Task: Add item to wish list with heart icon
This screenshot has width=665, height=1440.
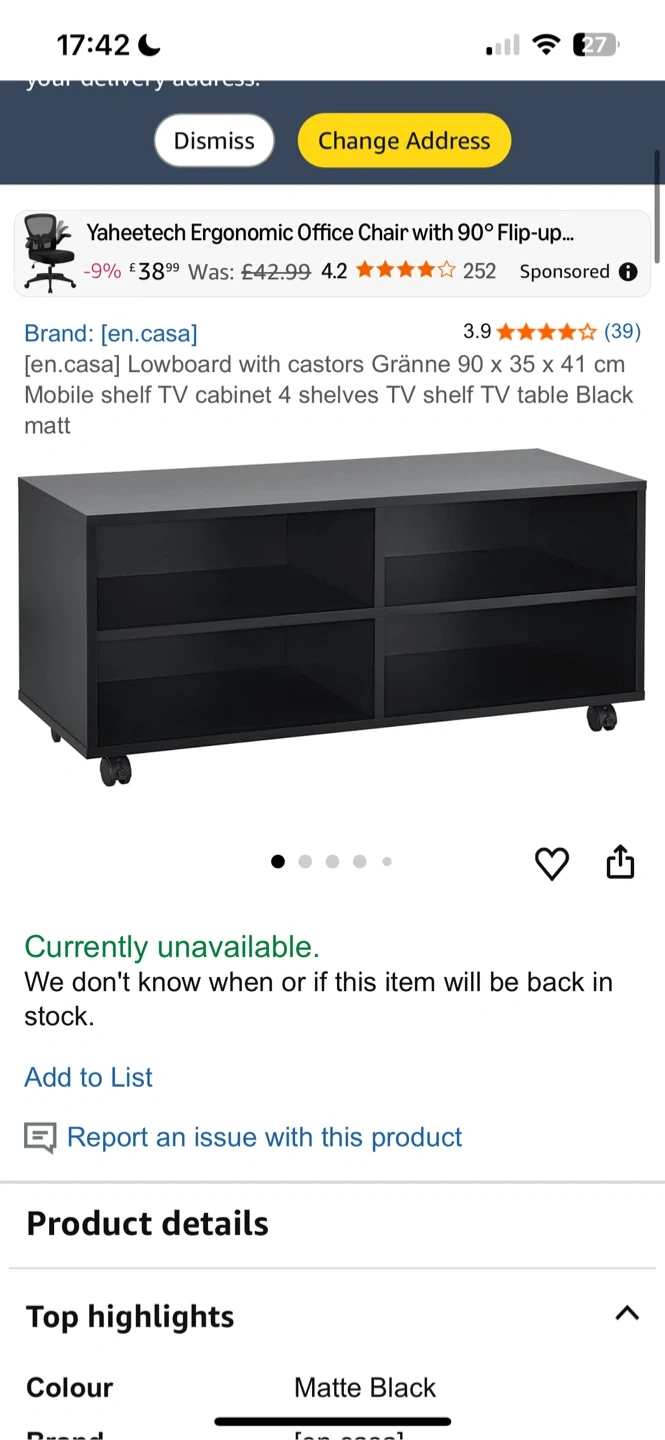Action: (x=552, y=863)
